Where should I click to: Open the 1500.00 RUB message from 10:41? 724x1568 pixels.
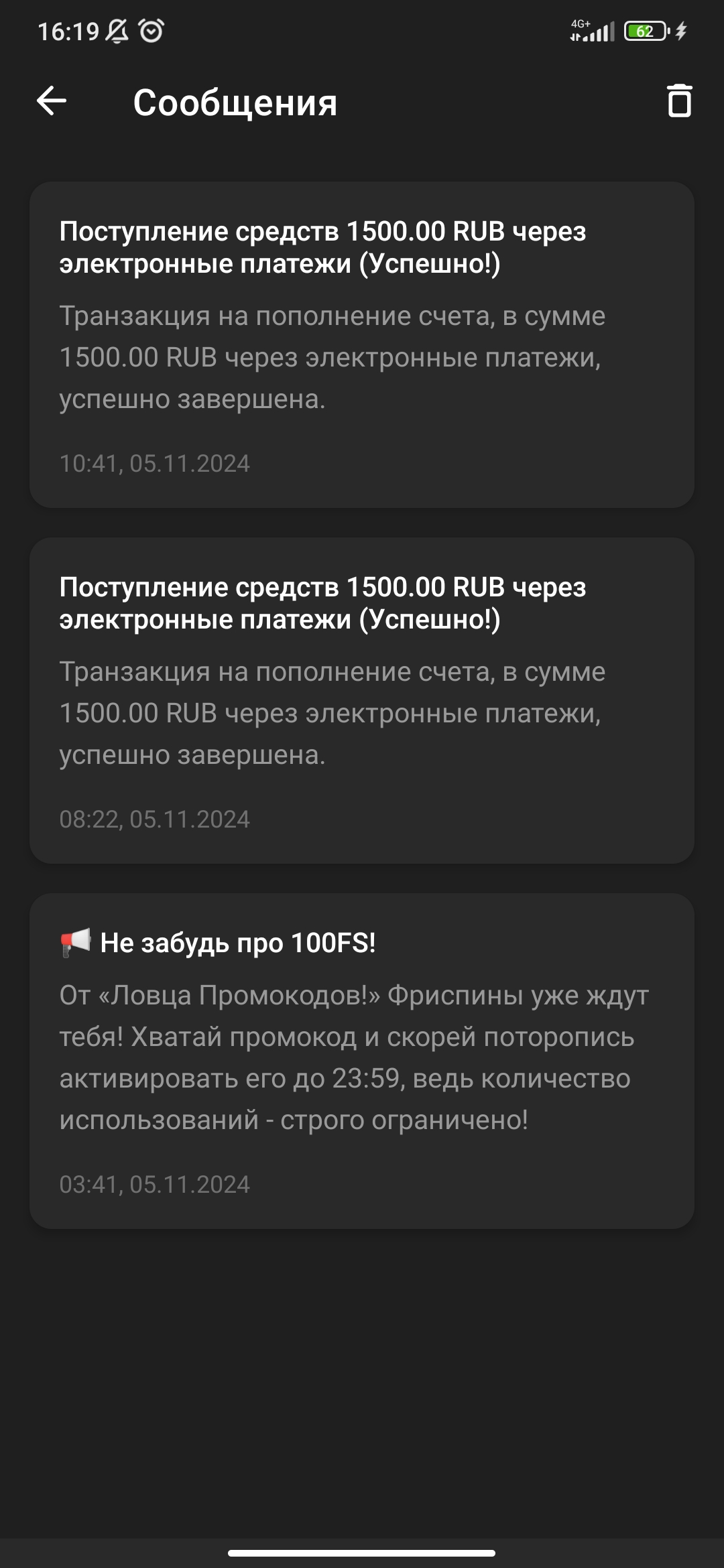(x=362, y=344)
